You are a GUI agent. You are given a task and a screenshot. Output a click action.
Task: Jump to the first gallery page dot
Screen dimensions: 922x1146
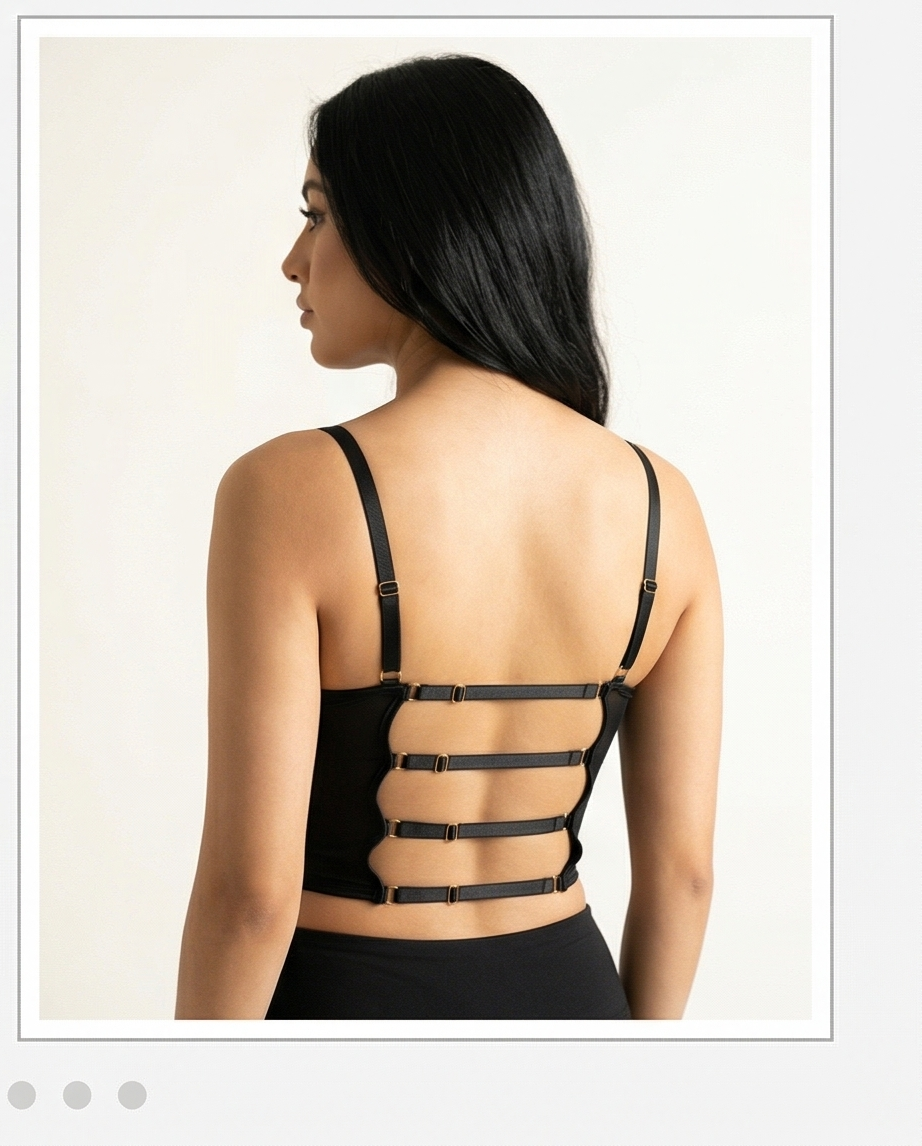tap(22, 1095)
